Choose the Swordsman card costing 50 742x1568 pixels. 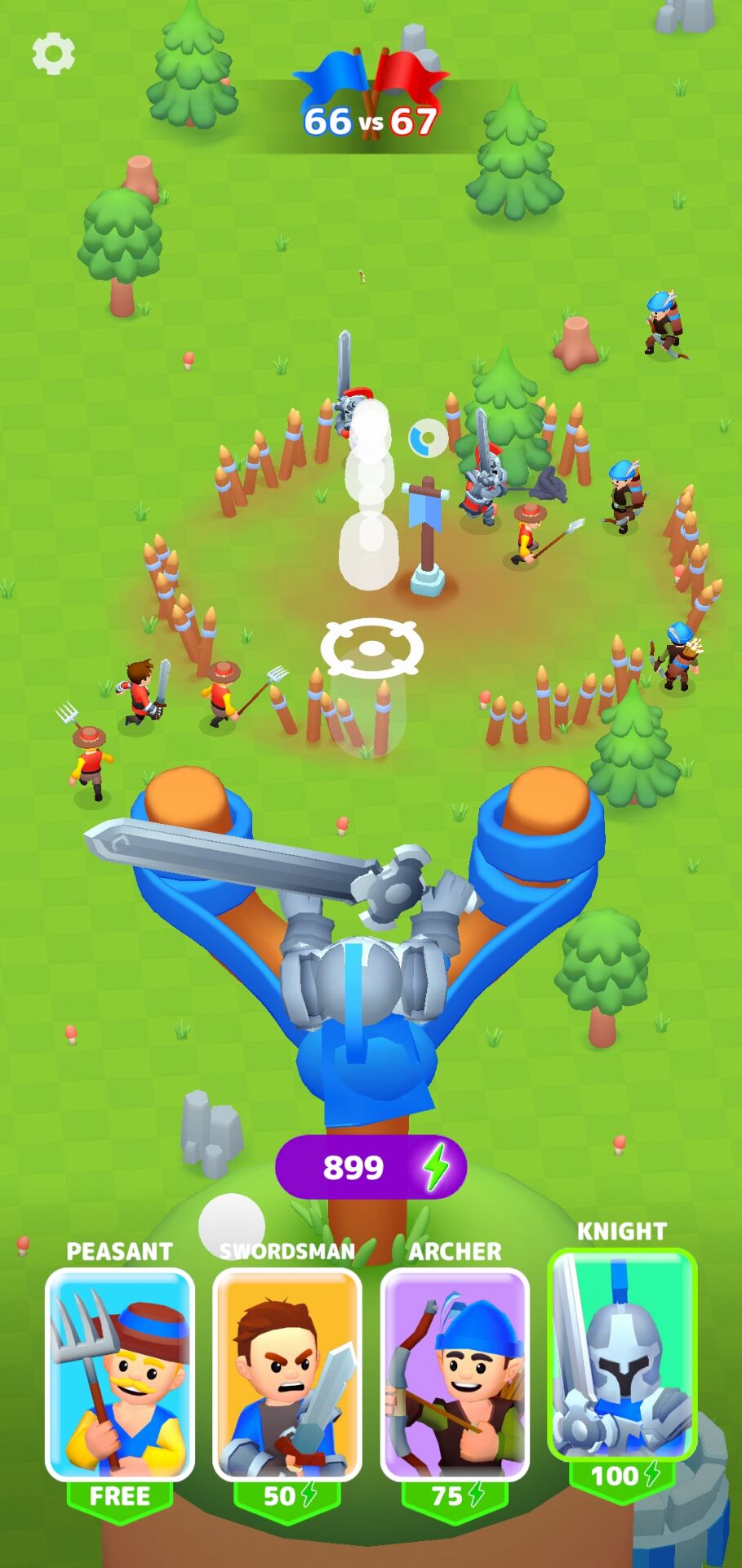(x=287, y=1375)
